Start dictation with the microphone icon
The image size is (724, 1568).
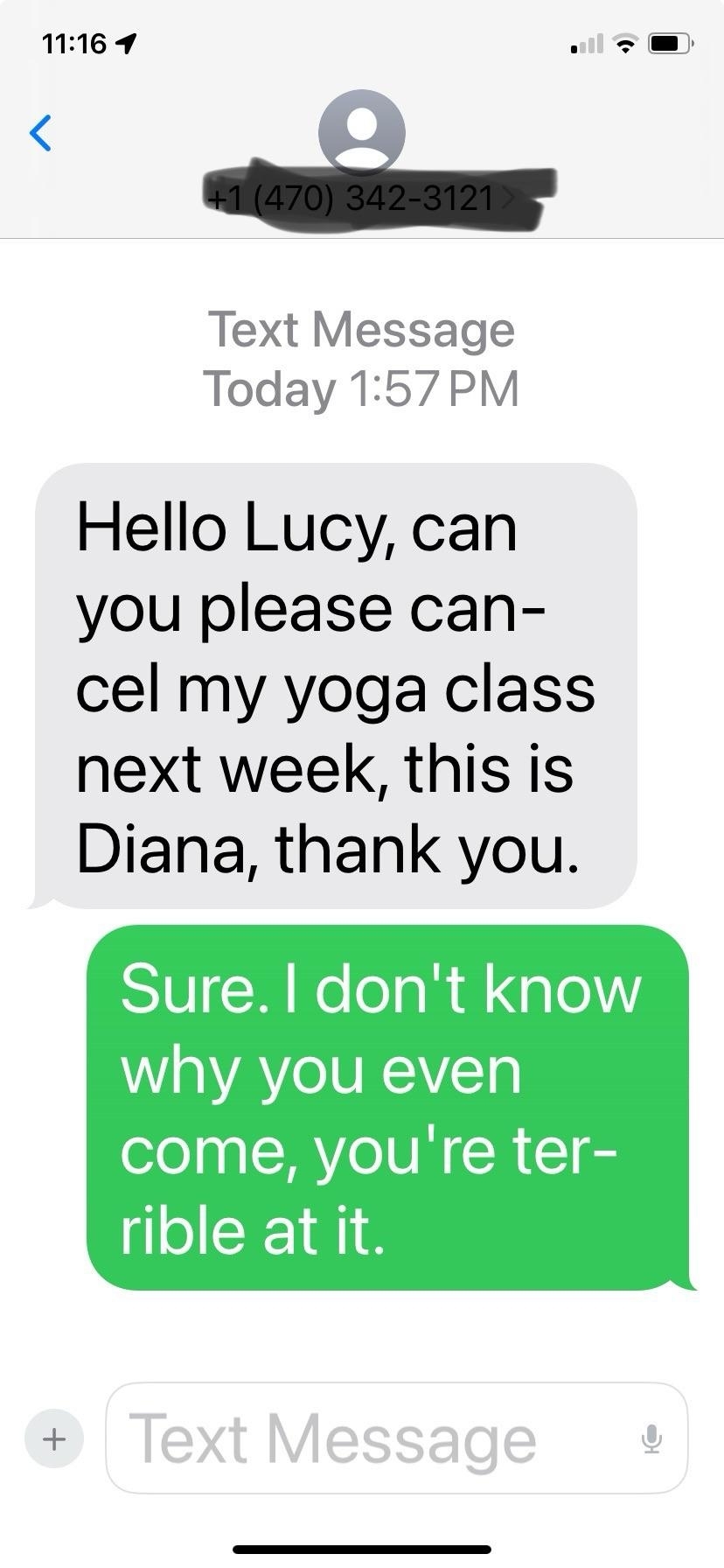(x=651, y=1438)
